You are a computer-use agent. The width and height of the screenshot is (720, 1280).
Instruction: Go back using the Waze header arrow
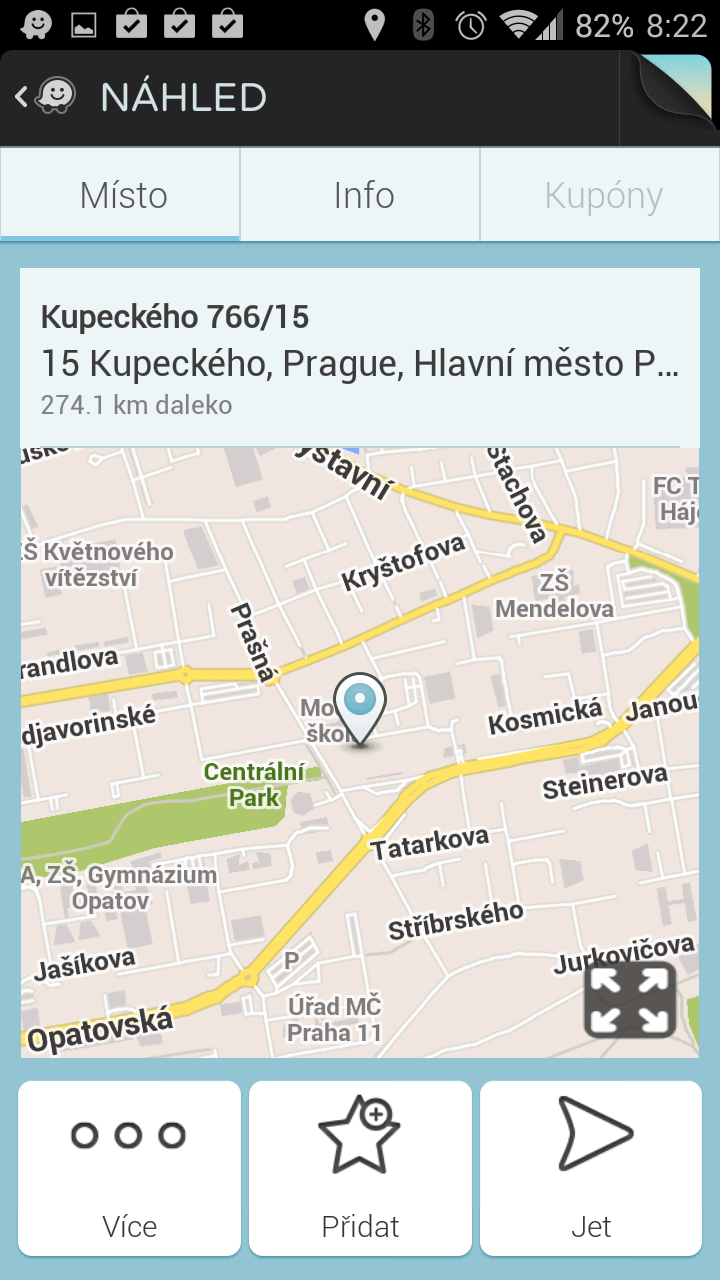coord(46,97)
